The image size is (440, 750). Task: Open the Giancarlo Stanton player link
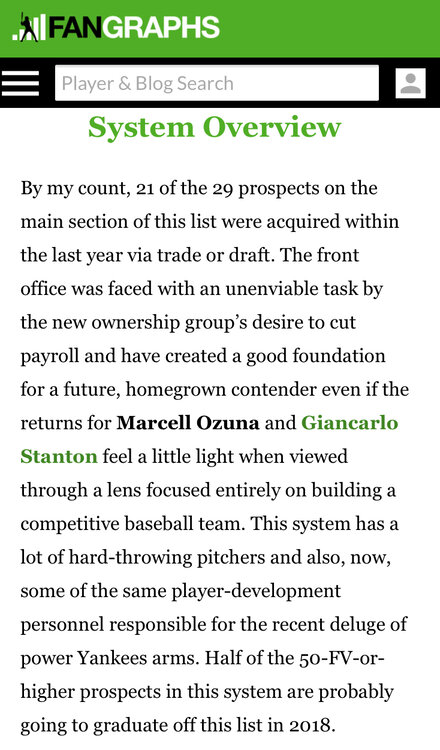point(349,423)
